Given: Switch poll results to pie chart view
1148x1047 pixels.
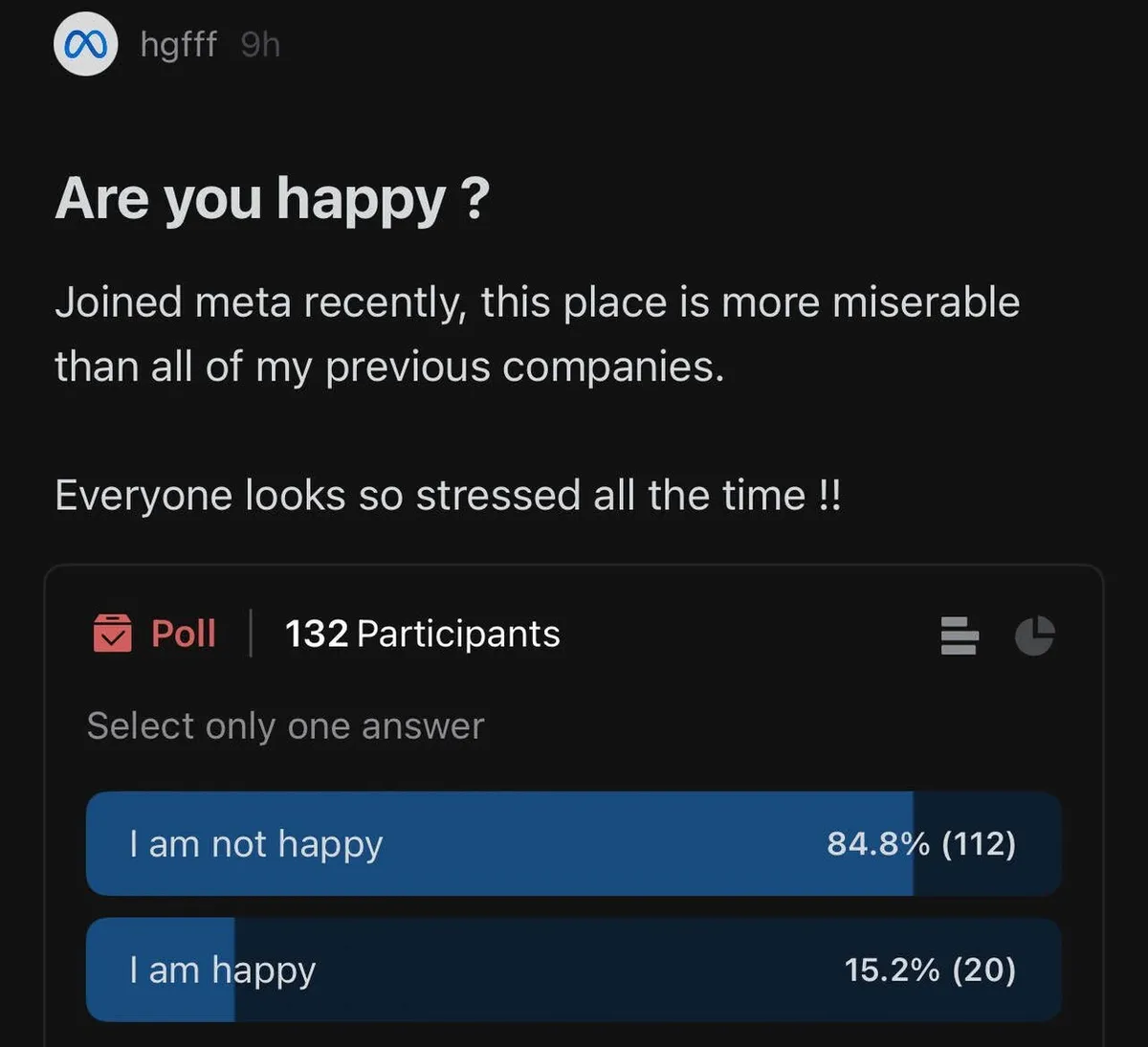Looking at the screenshot, I should (1034, 635).
